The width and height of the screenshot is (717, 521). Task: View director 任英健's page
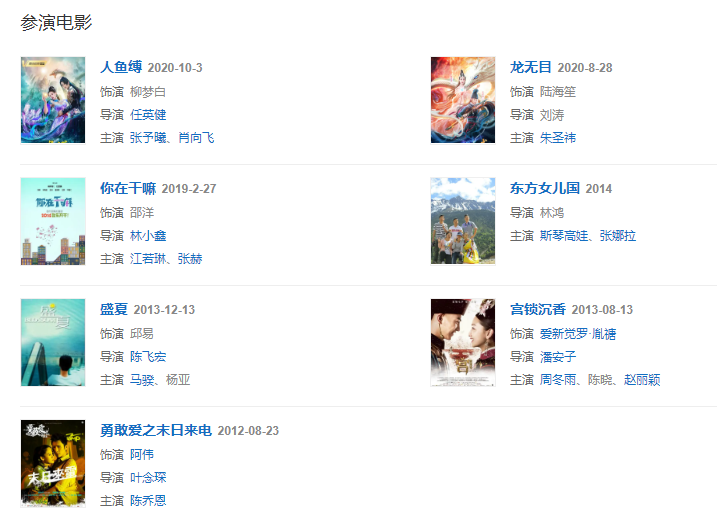pos(148,114)
